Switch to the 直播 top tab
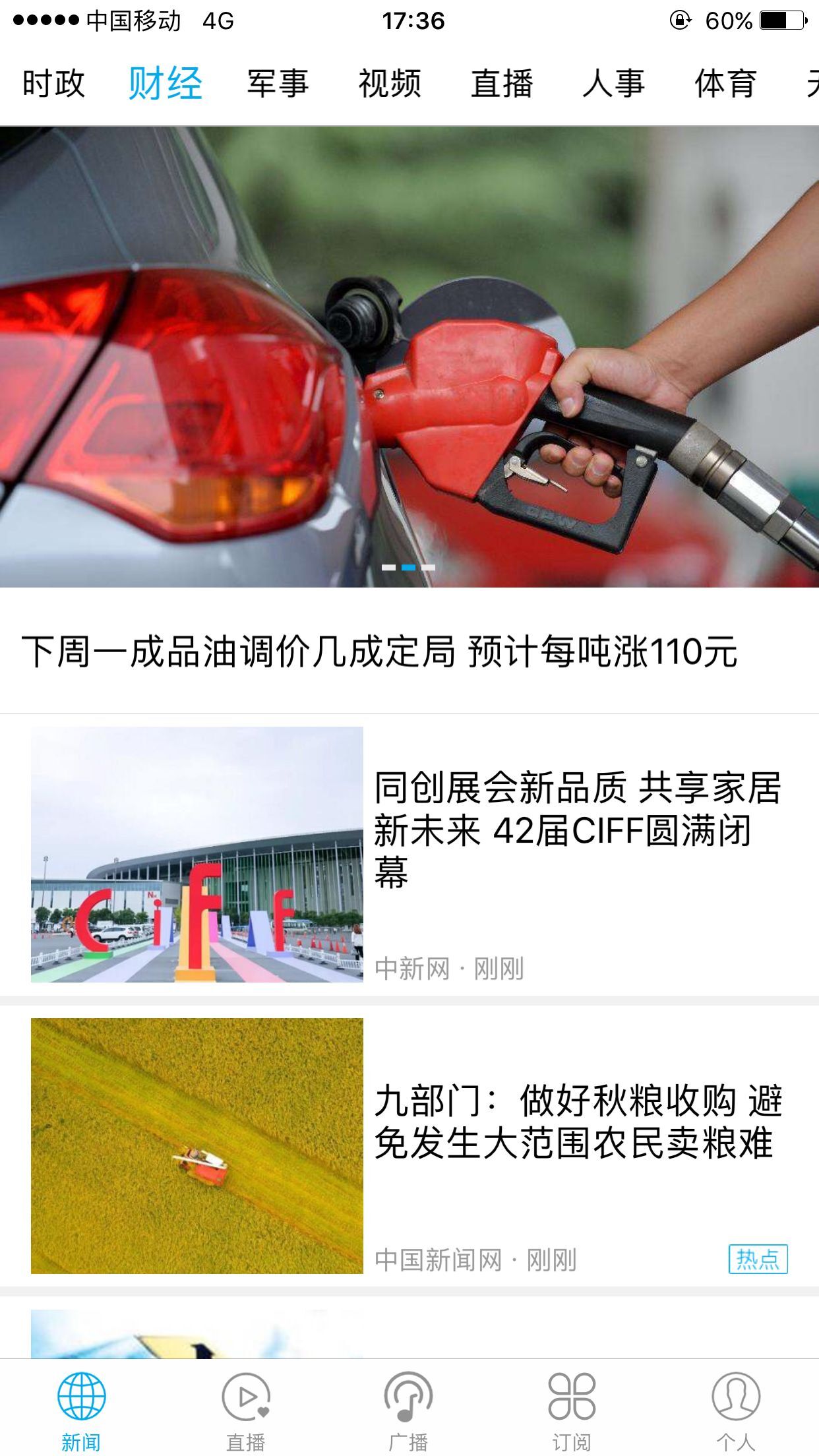 pyautogui.click(x=502, y=84)
